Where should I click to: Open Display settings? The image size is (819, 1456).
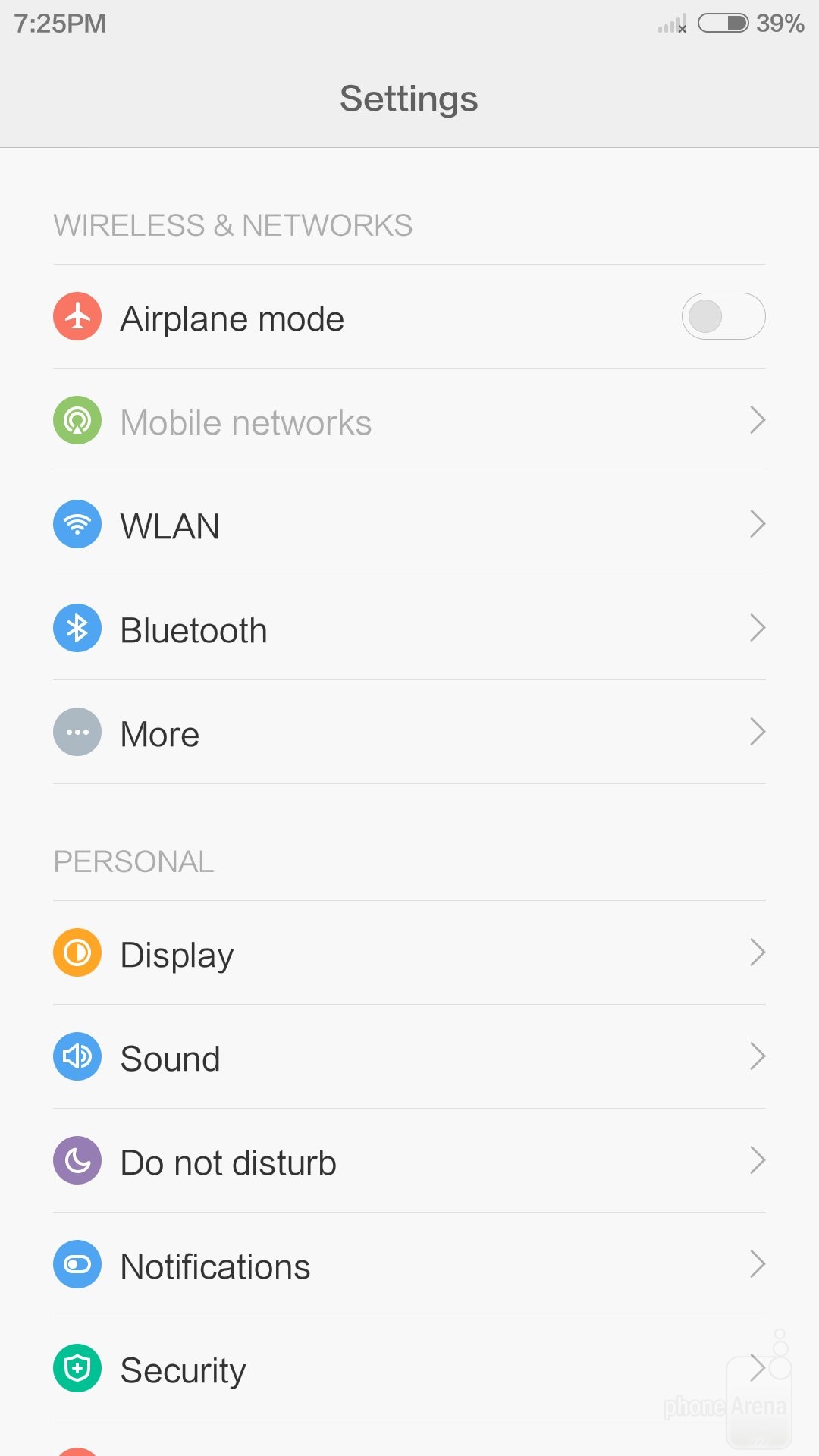409,953
